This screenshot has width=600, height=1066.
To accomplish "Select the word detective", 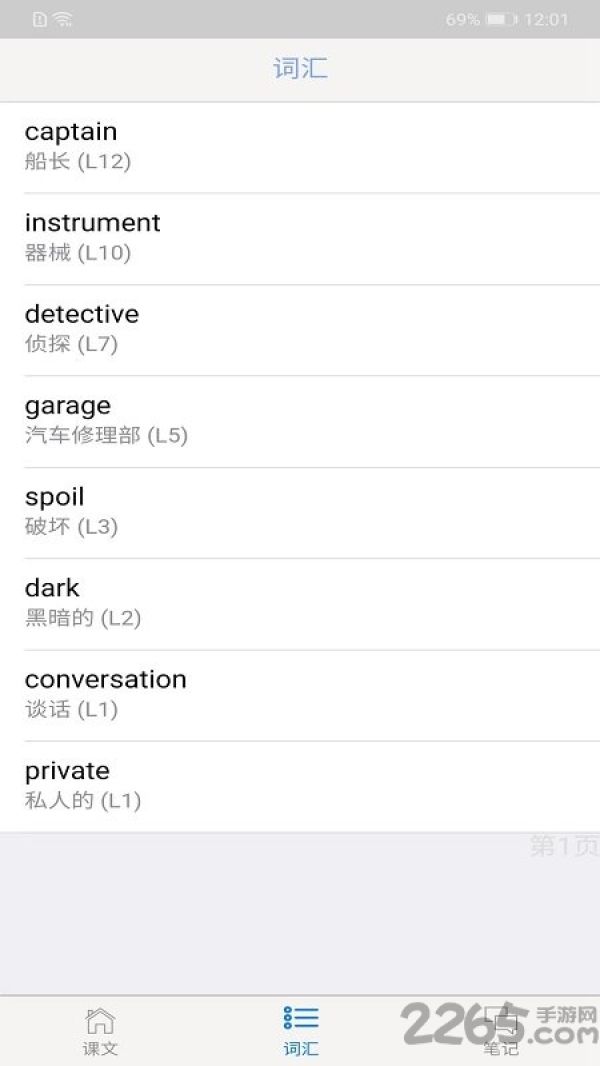I will tap(300, 330).
